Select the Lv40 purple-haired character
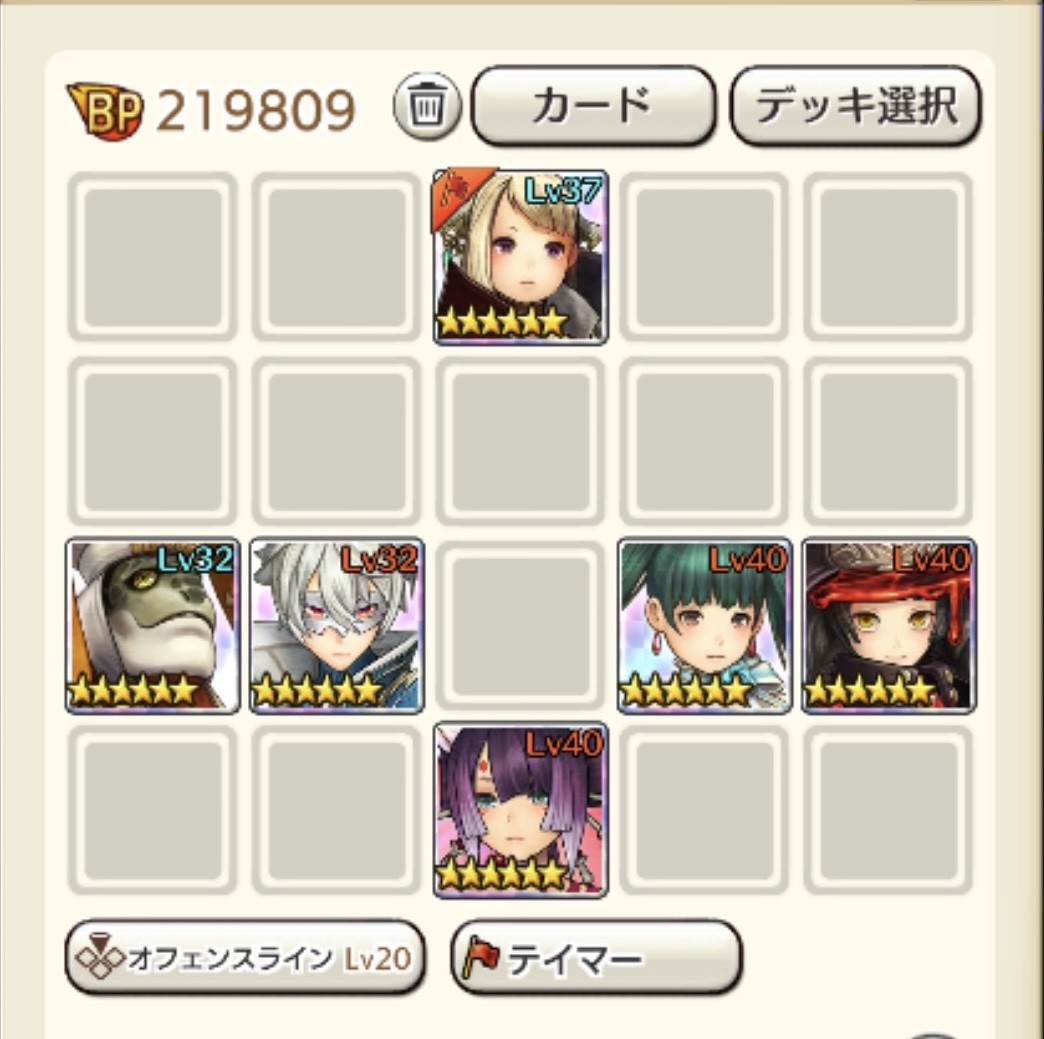The image size is (1044, 1039). [520, 810]
